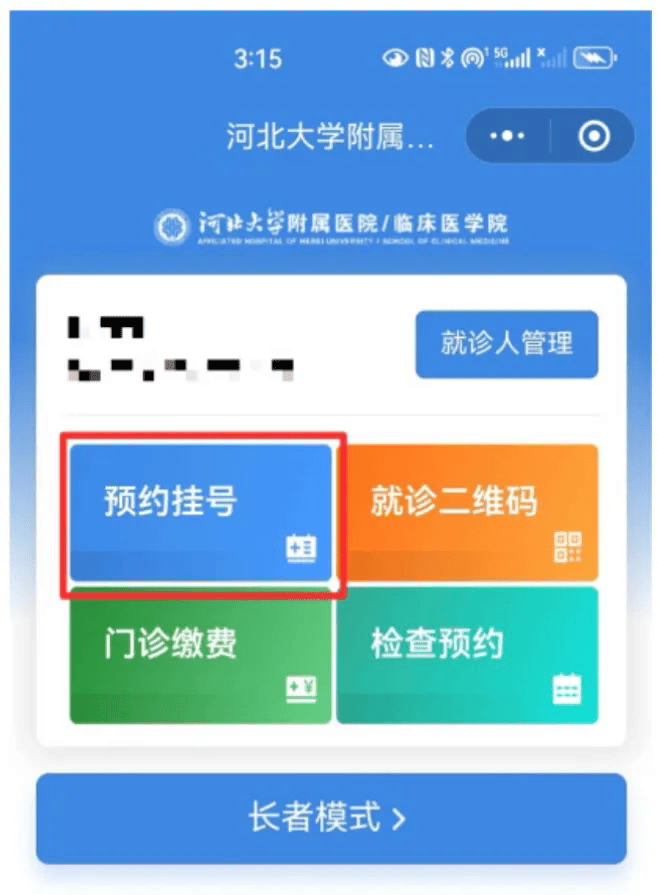Switch to 长者模式 elder mode

point(331,818)
